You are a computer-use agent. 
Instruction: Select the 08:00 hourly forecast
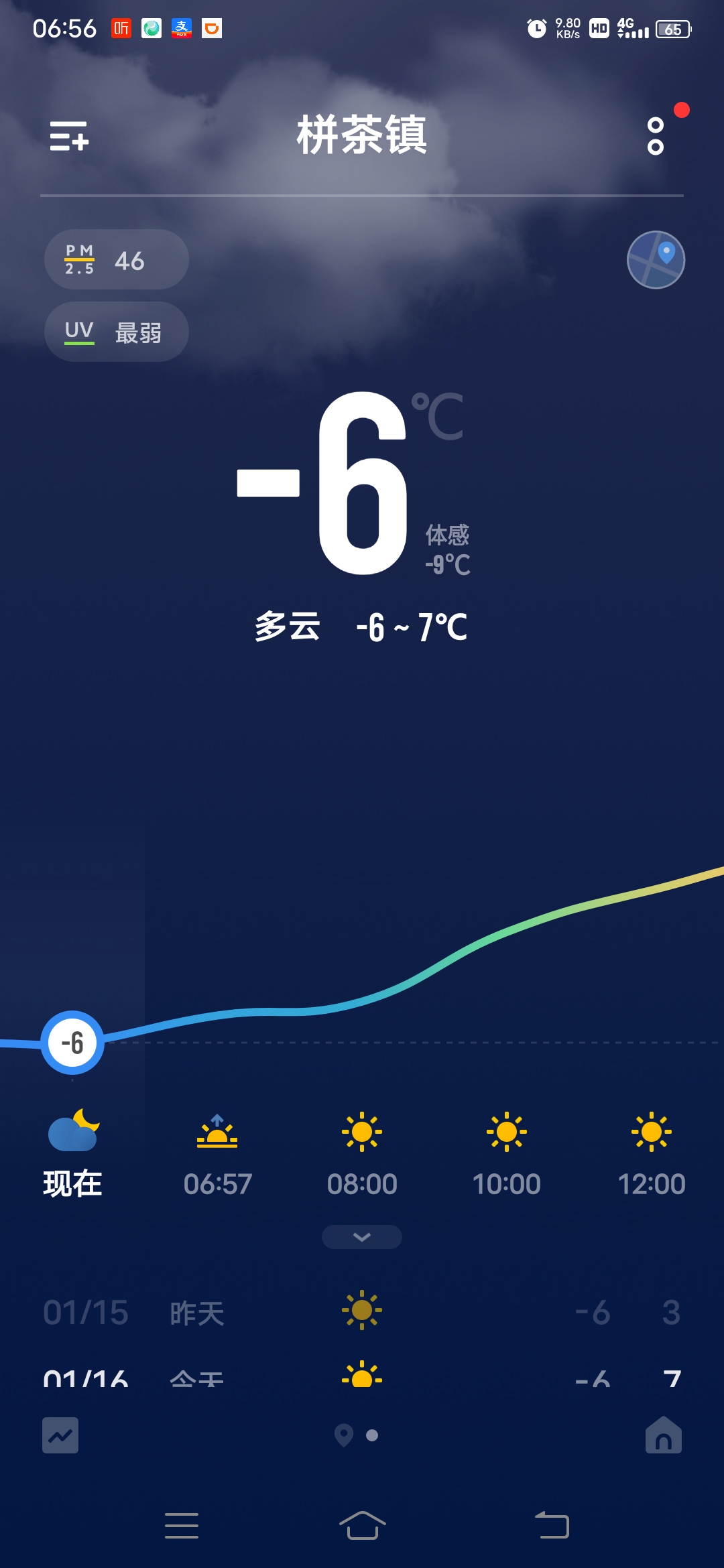click(362, 1154)
